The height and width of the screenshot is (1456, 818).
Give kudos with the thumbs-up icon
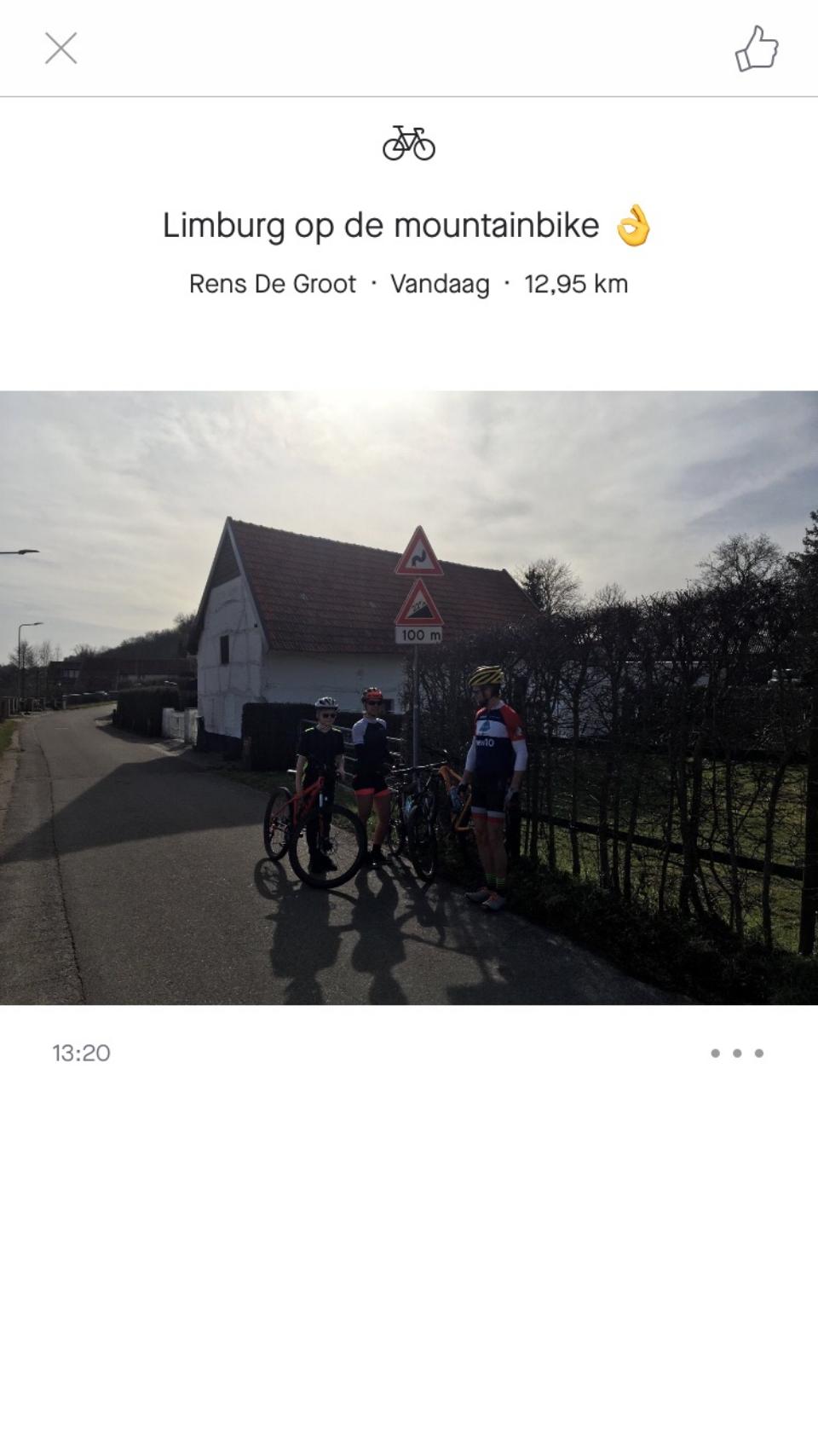[x=757, y=49]
